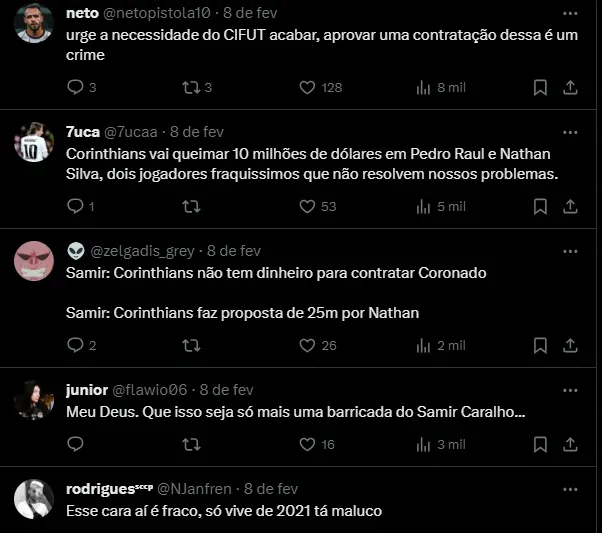
Task: Share neto's tweet
Action: click(570, 88)
